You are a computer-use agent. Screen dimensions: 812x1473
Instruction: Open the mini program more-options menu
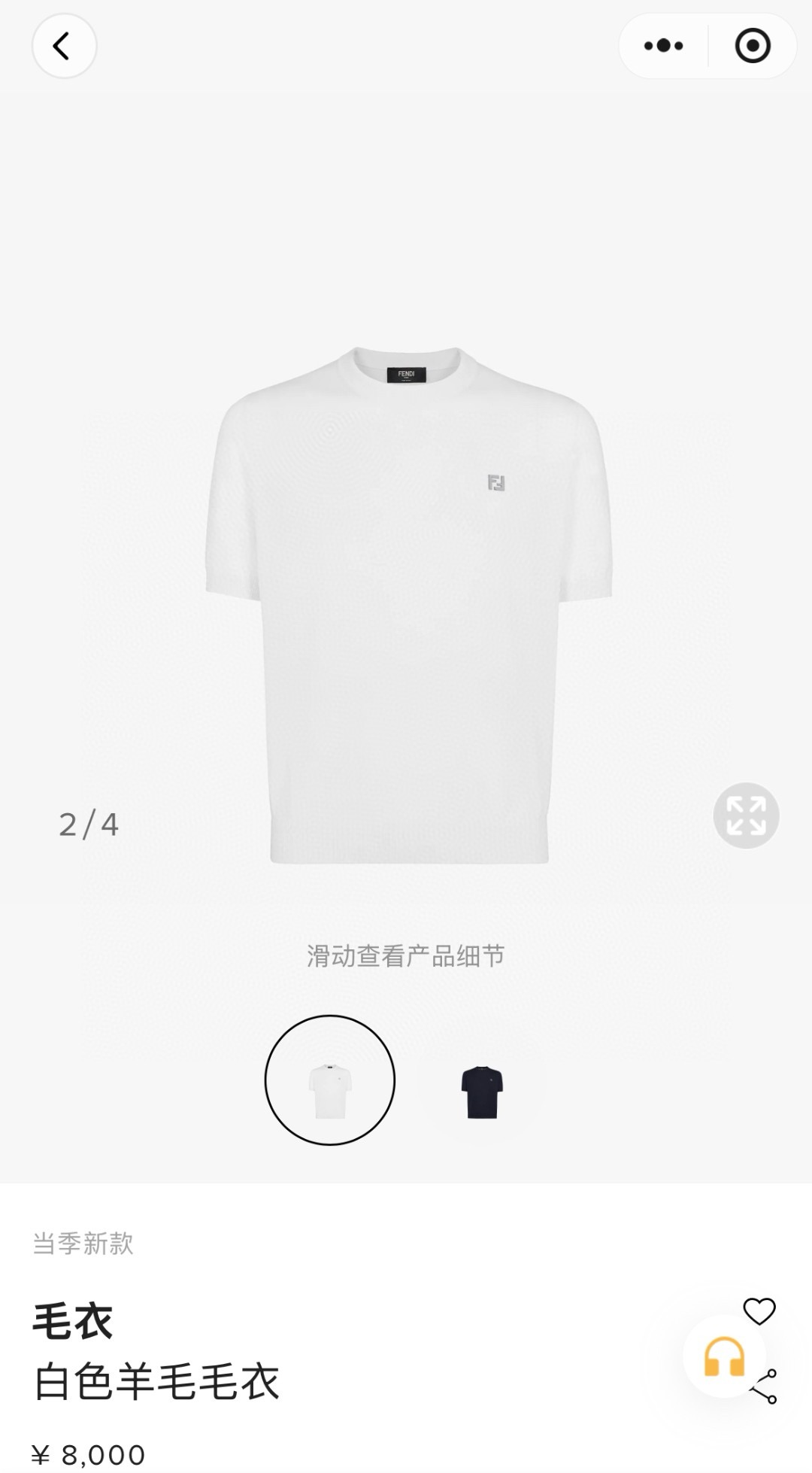[663, 46]
